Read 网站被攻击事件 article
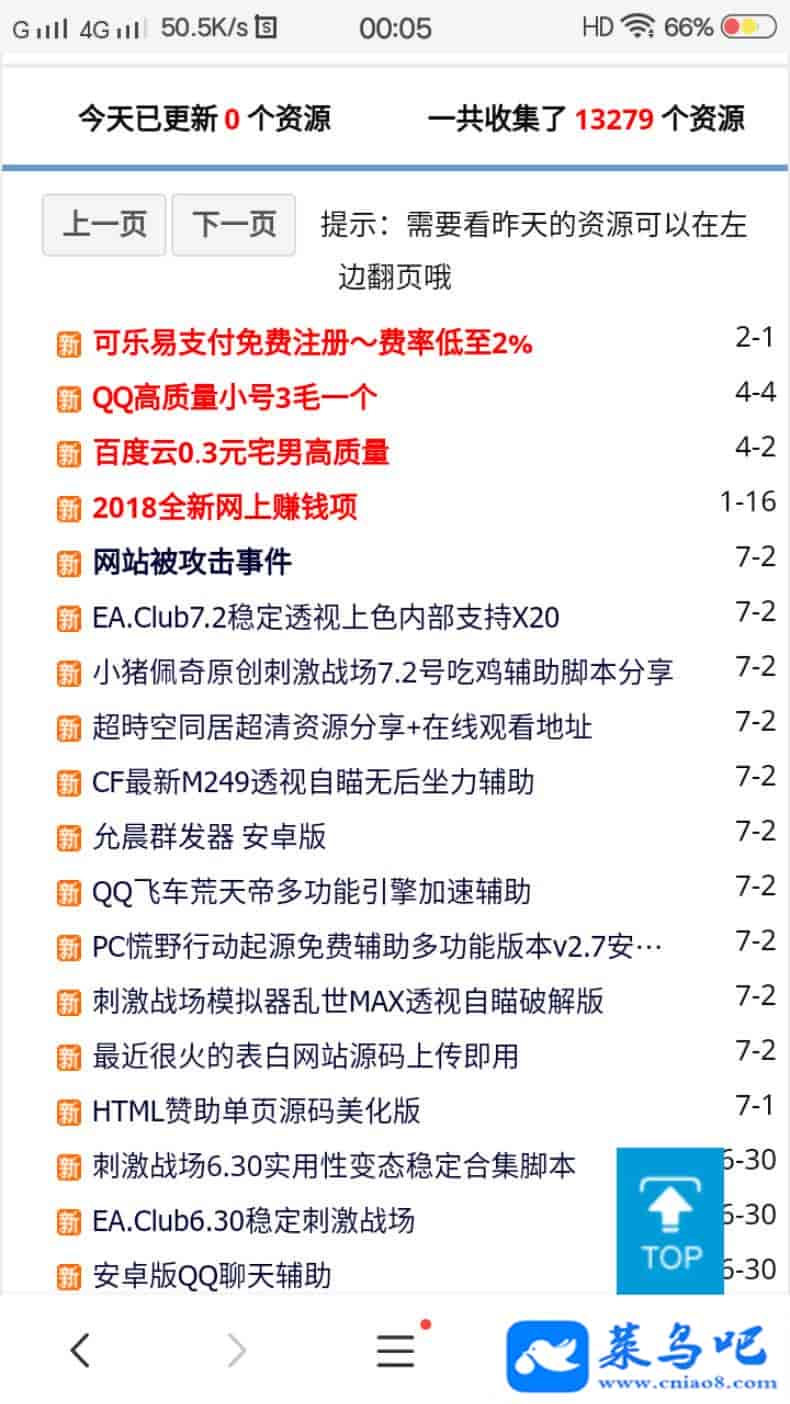The width and height of the screenshot is (790, 1404). [192, 562]
